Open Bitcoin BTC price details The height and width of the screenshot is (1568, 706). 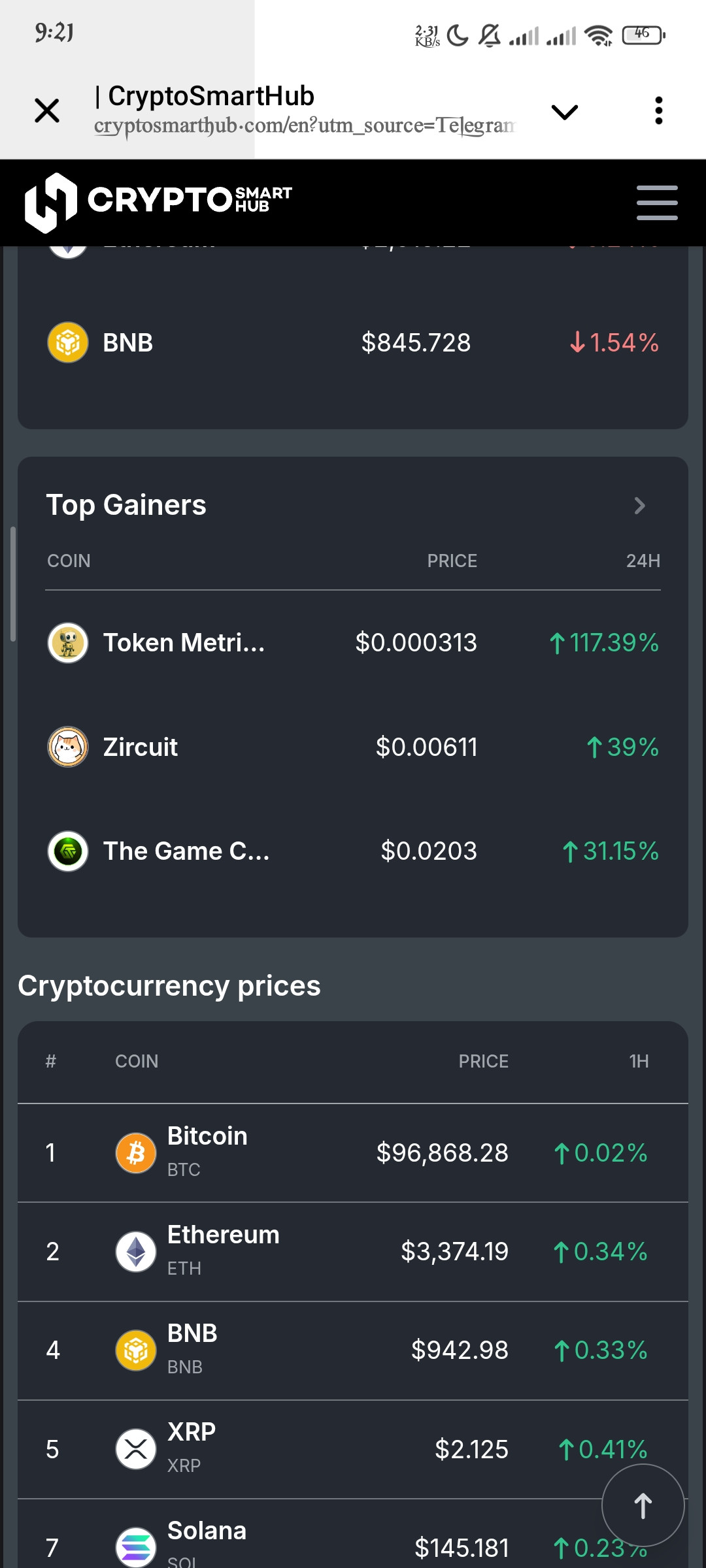click(x=353, y=1152)
